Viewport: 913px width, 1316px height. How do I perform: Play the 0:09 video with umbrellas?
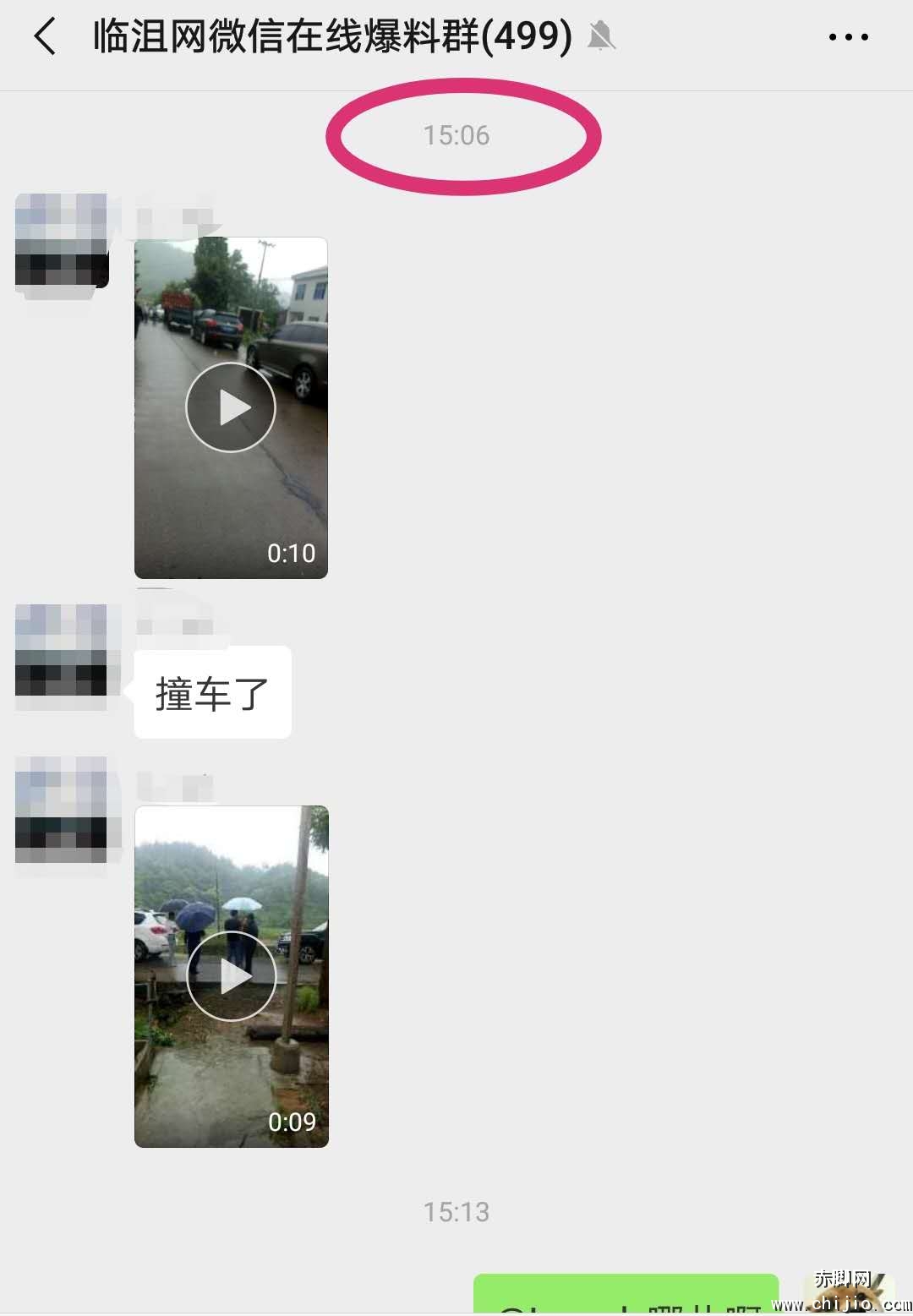click(231, 976)
